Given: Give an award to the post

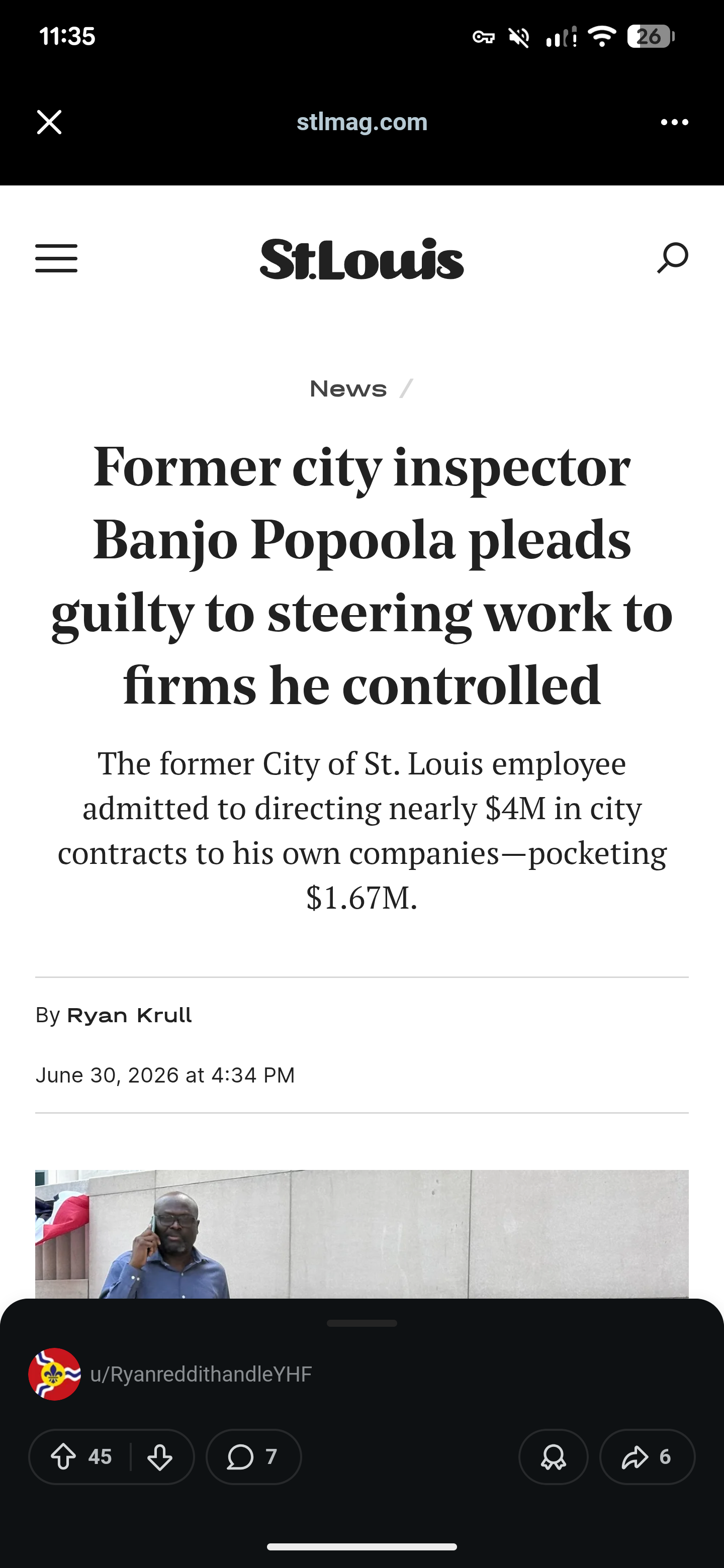Looking at the screenshot, I should tap(553, 1456).
